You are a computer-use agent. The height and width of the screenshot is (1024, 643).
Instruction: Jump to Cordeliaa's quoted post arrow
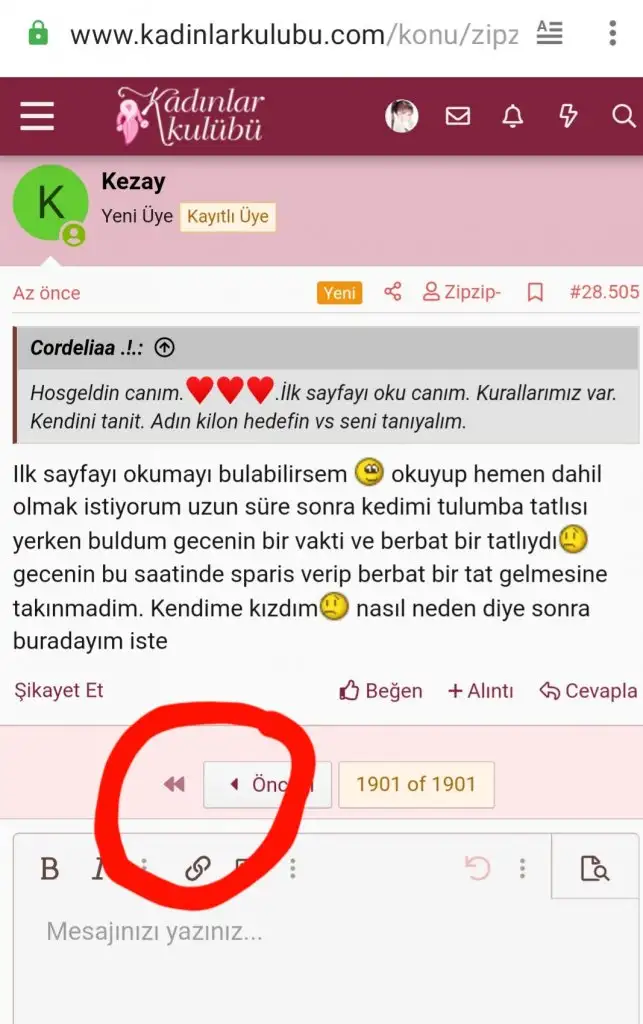tap(165, 348)
